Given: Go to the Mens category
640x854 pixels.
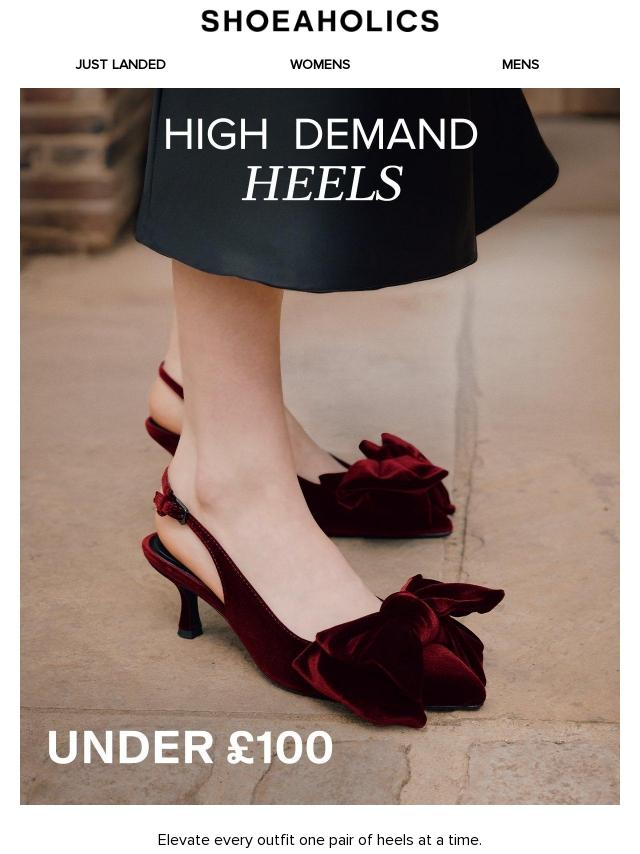Looking at the screenshot, I should pyautogui.click(x=520, y=65).
